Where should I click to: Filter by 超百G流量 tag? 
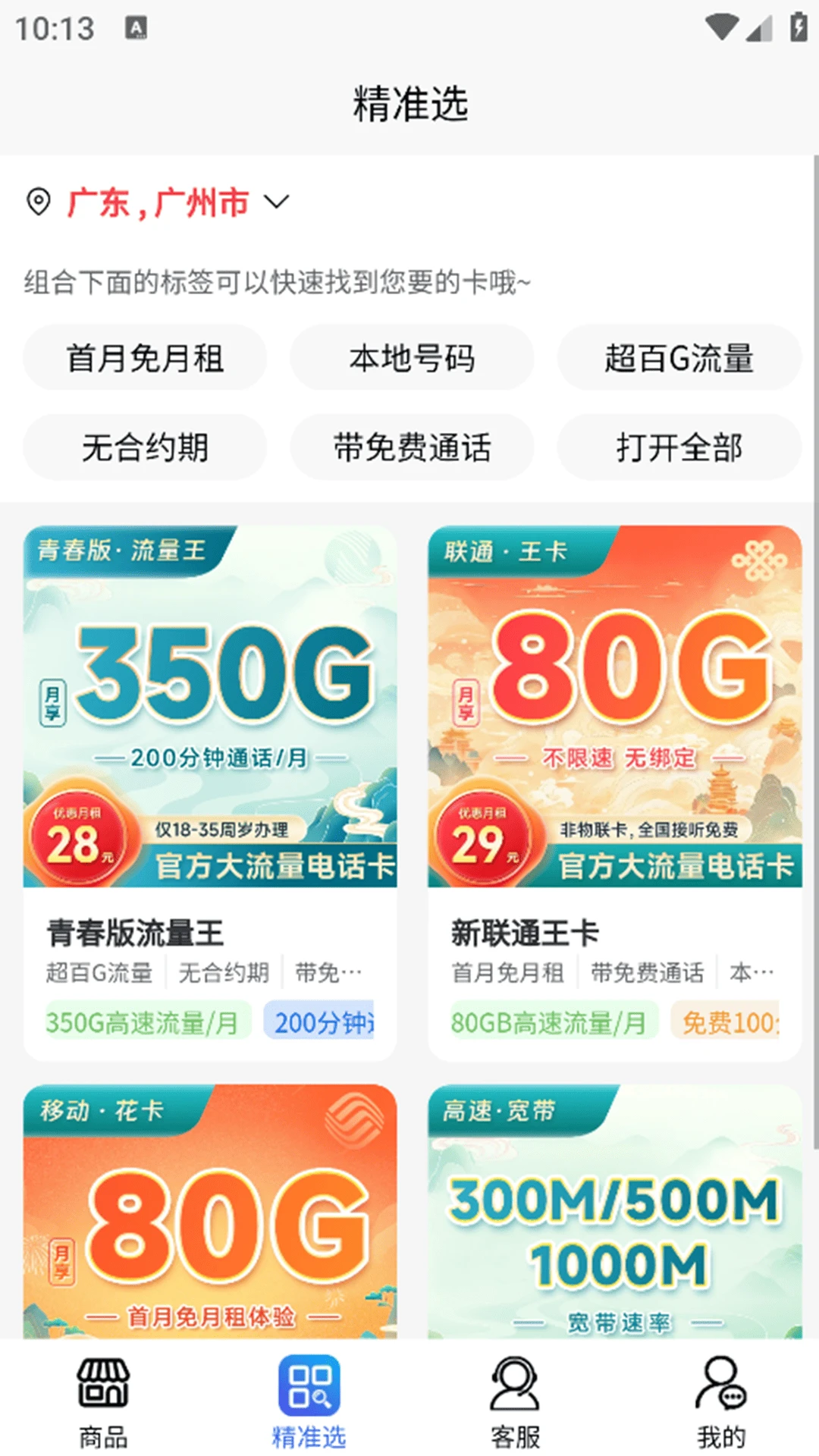tap(679, 358)
